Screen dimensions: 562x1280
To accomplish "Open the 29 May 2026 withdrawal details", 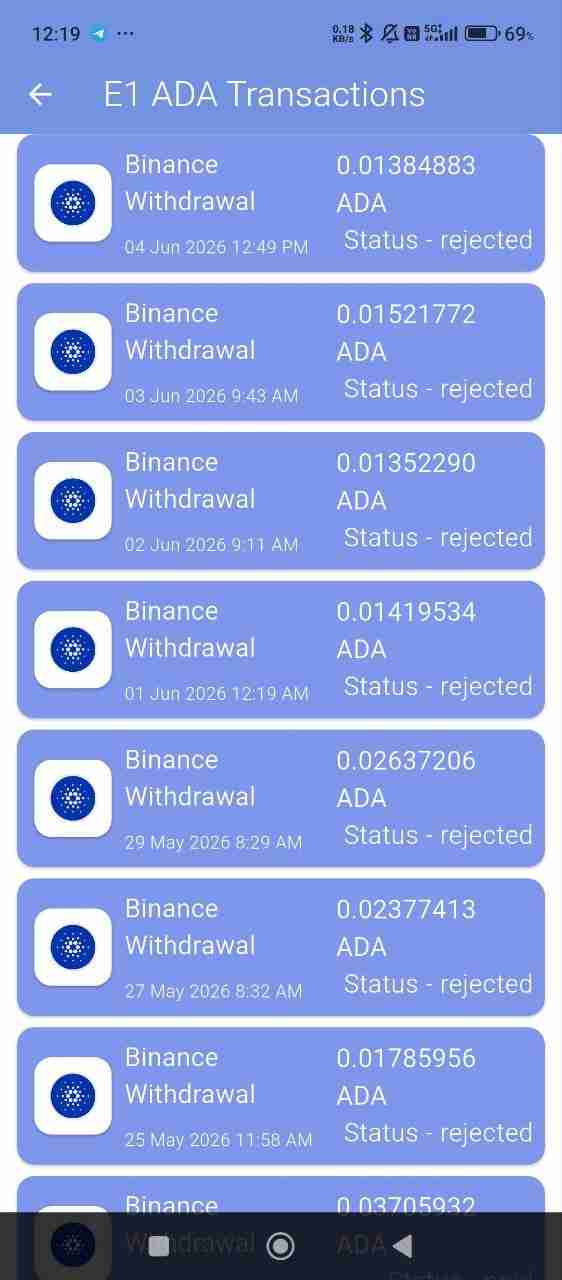I will pyautogui.click(x=281, y=798).
